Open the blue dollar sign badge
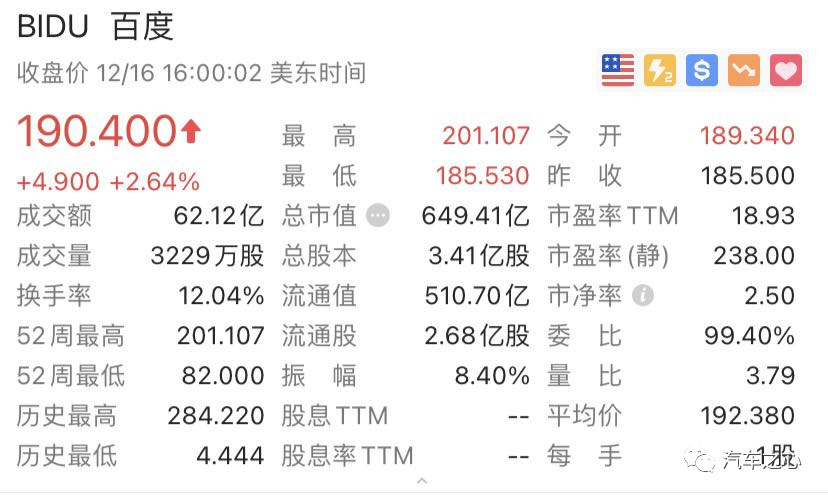This screenshot has height=496, width=828. tap(702, 70)
